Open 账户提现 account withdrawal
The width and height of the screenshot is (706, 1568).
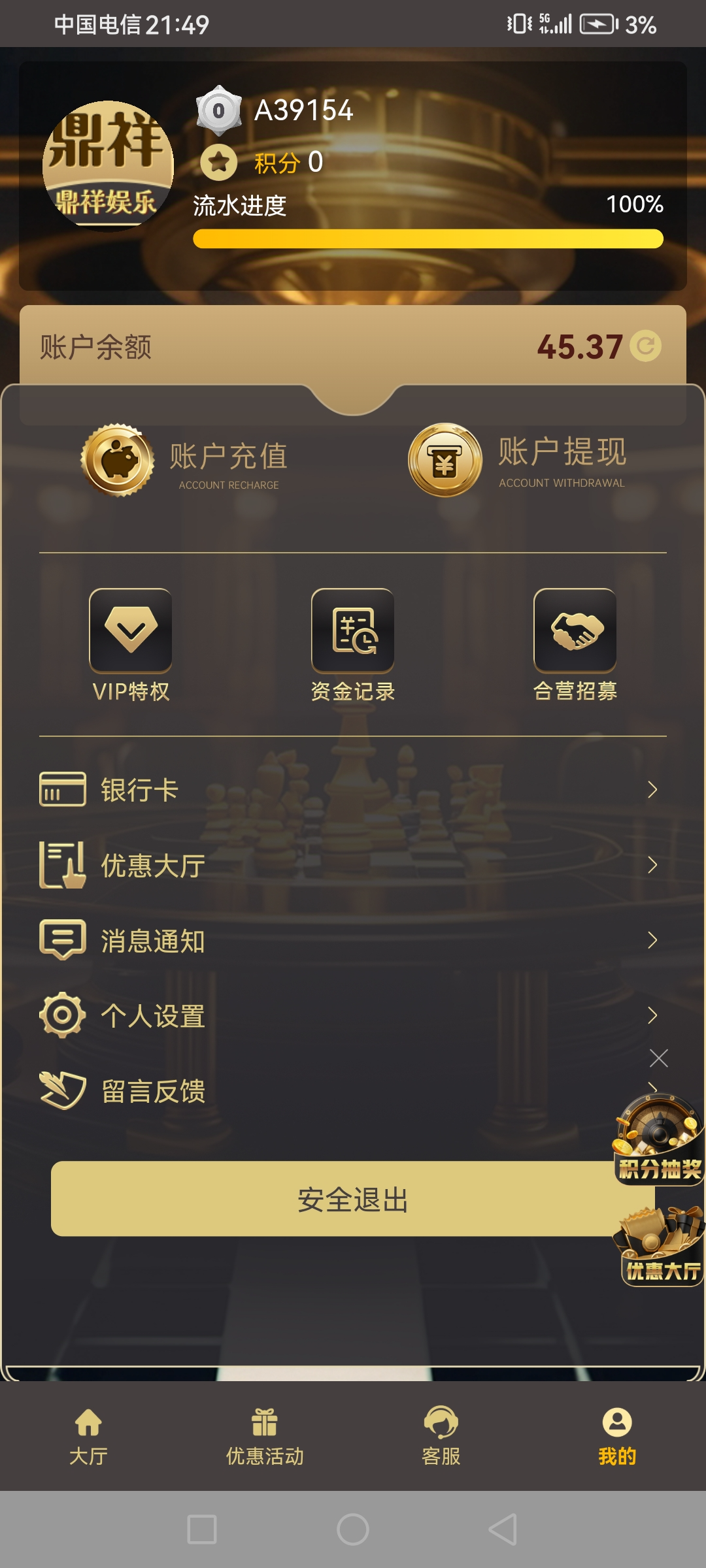tap(516, 461)
